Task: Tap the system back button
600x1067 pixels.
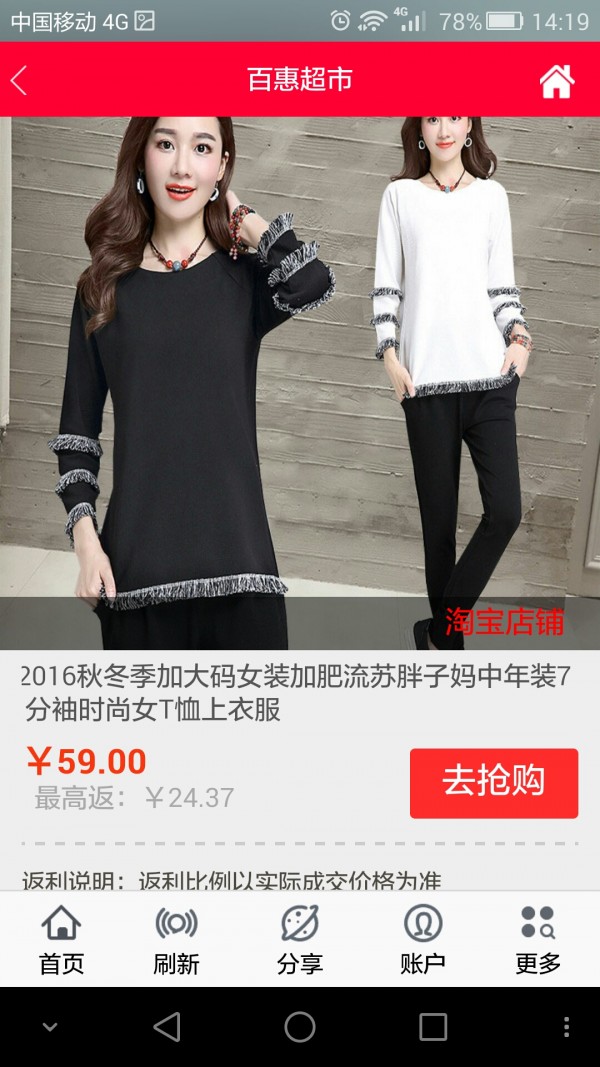Action: coord(167,1027)
